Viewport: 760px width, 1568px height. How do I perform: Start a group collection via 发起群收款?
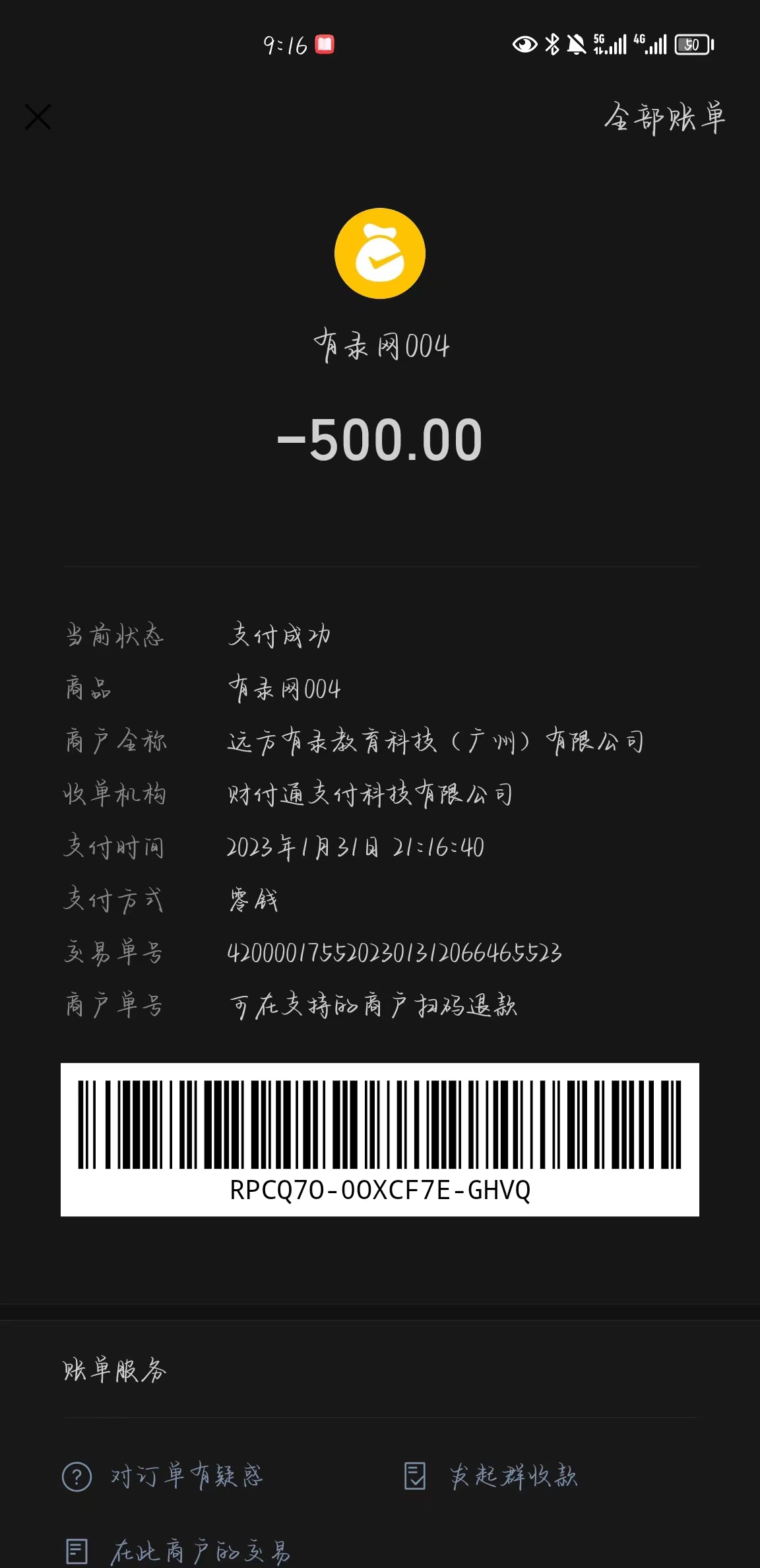(x=491, y=1476)
